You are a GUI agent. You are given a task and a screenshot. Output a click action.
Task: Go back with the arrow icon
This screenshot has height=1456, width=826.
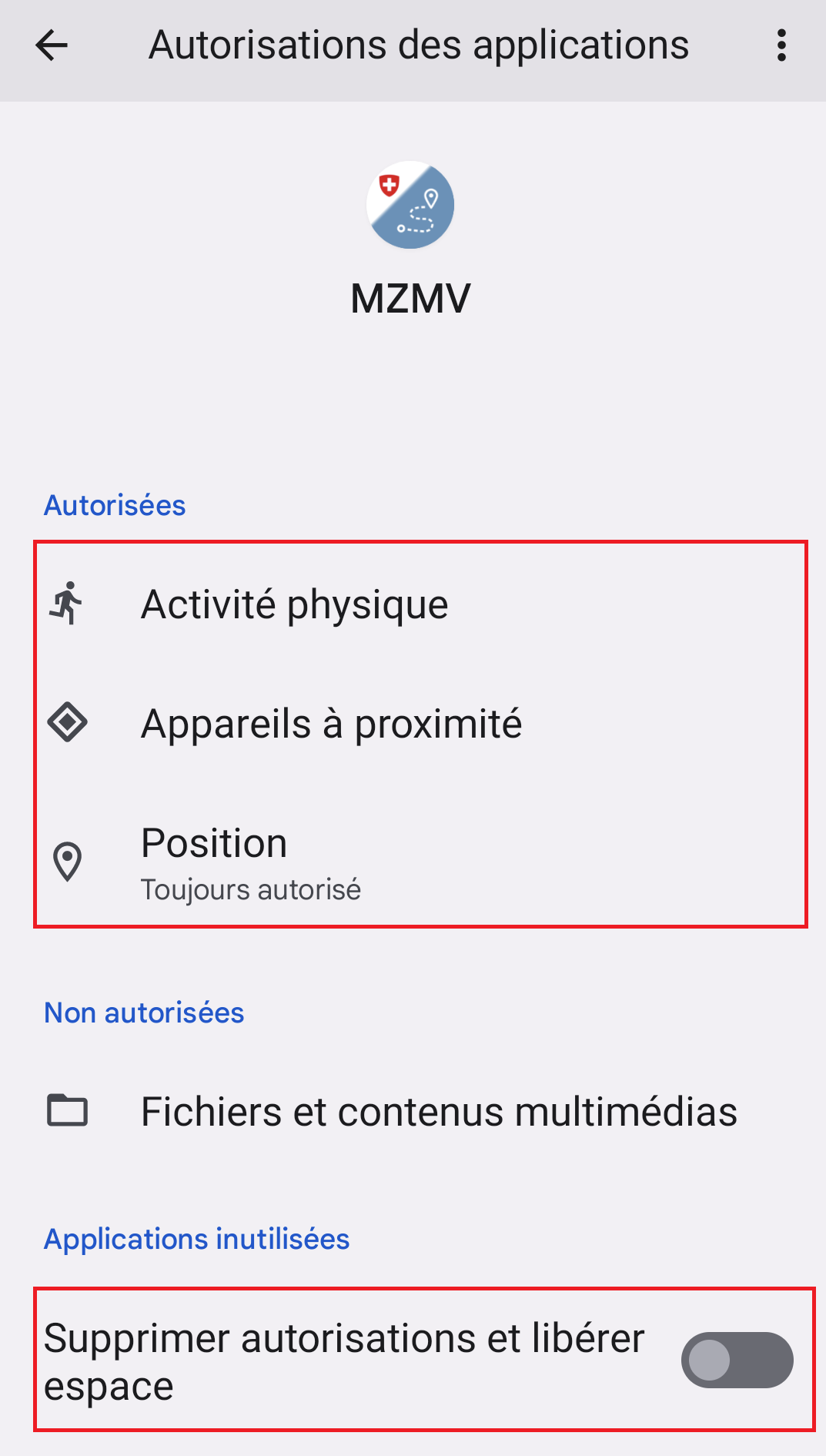52,45
